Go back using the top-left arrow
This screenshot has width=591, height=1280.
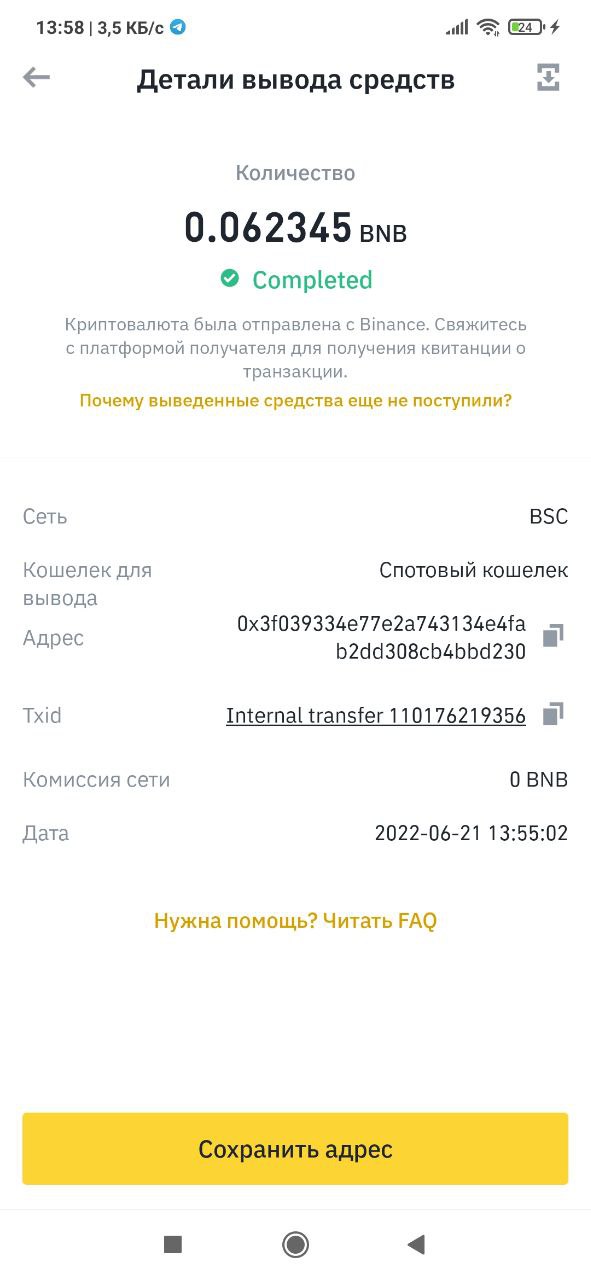pyautogui.click(x=37, y=77)
